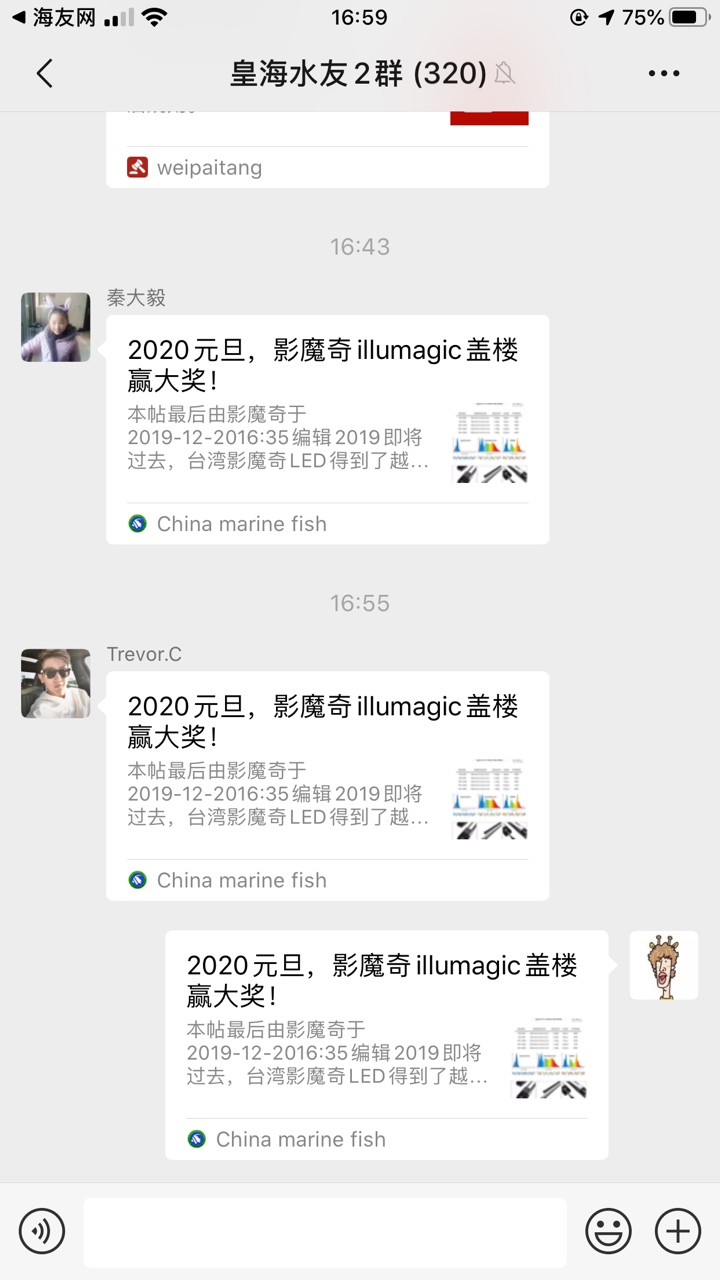
Task: Open 秦大毅's shared illumagic link card
Action: pyautogui.click(x=327, y=428)
